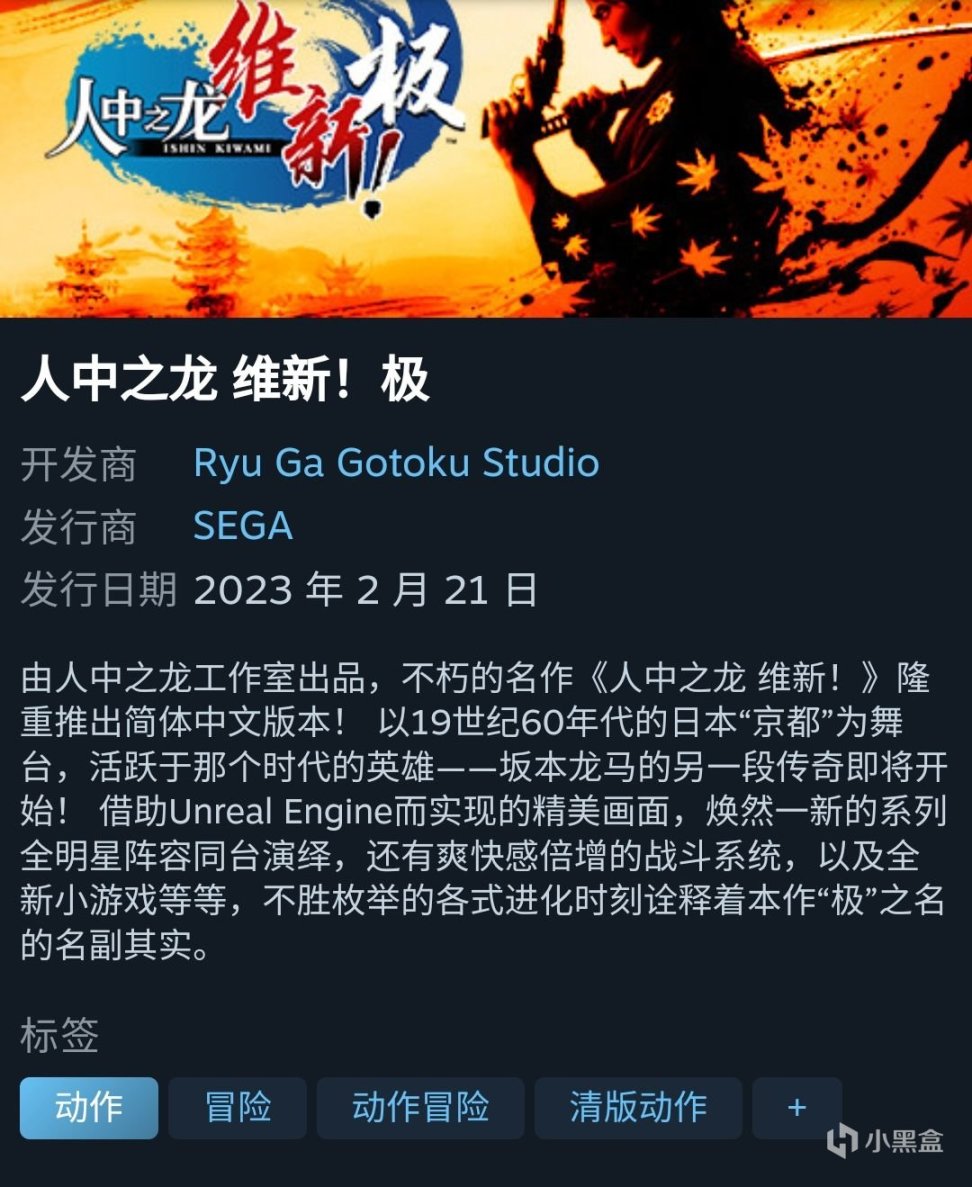Select the 动作 tag

[89, 1107]
